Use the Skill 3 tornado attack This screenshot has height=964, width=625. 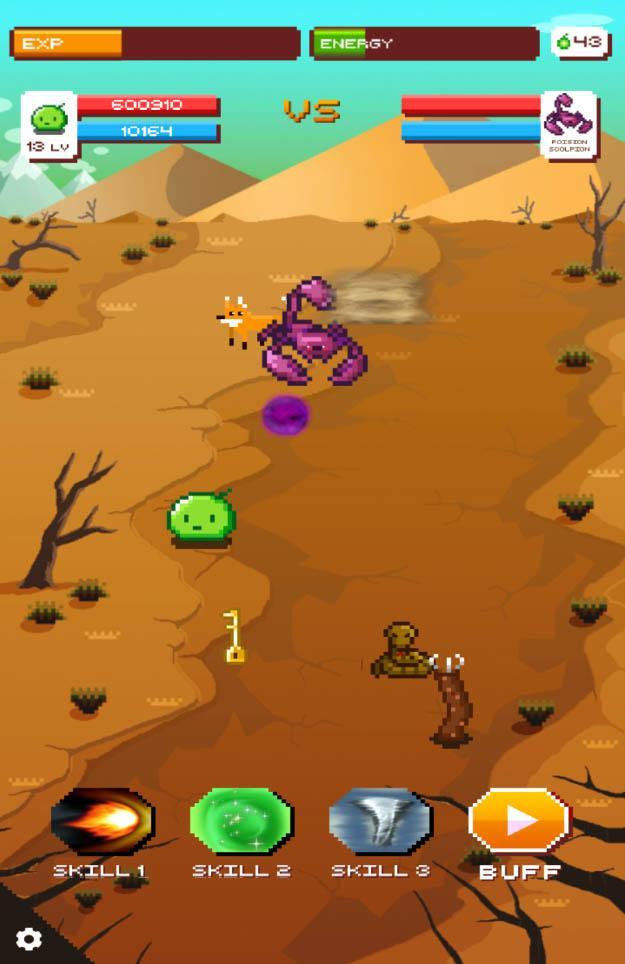(380, 821)
